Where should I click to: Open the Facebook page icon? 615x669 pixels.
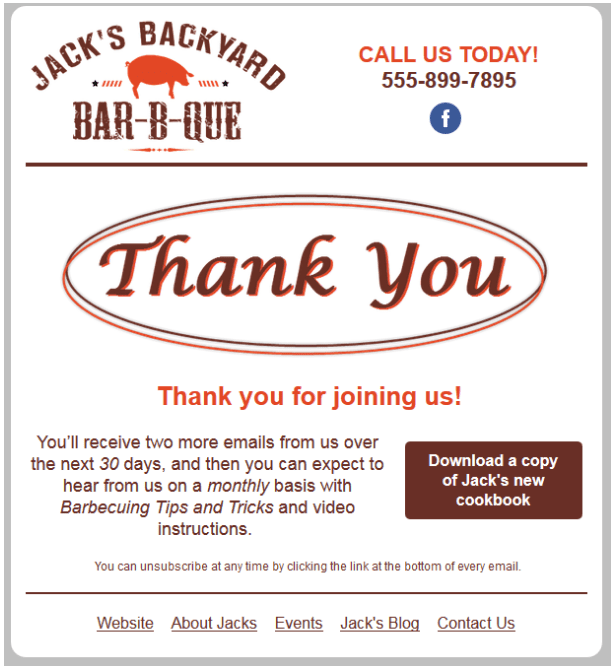pyautogui.click(x=445, y=119)
